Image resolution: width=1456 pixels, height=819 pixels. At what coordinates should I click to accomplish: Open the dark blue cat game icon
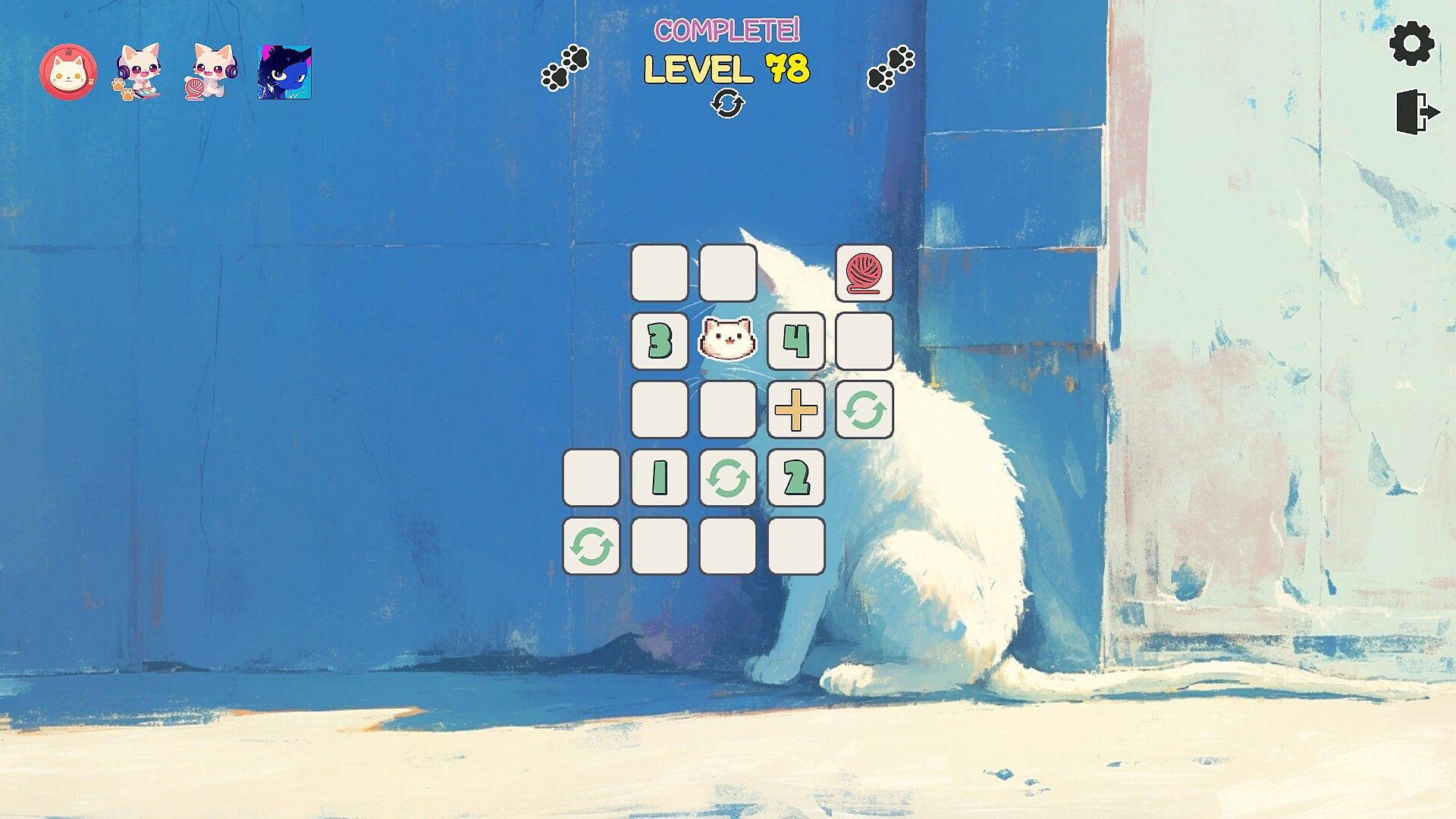[x=284, y=72]
